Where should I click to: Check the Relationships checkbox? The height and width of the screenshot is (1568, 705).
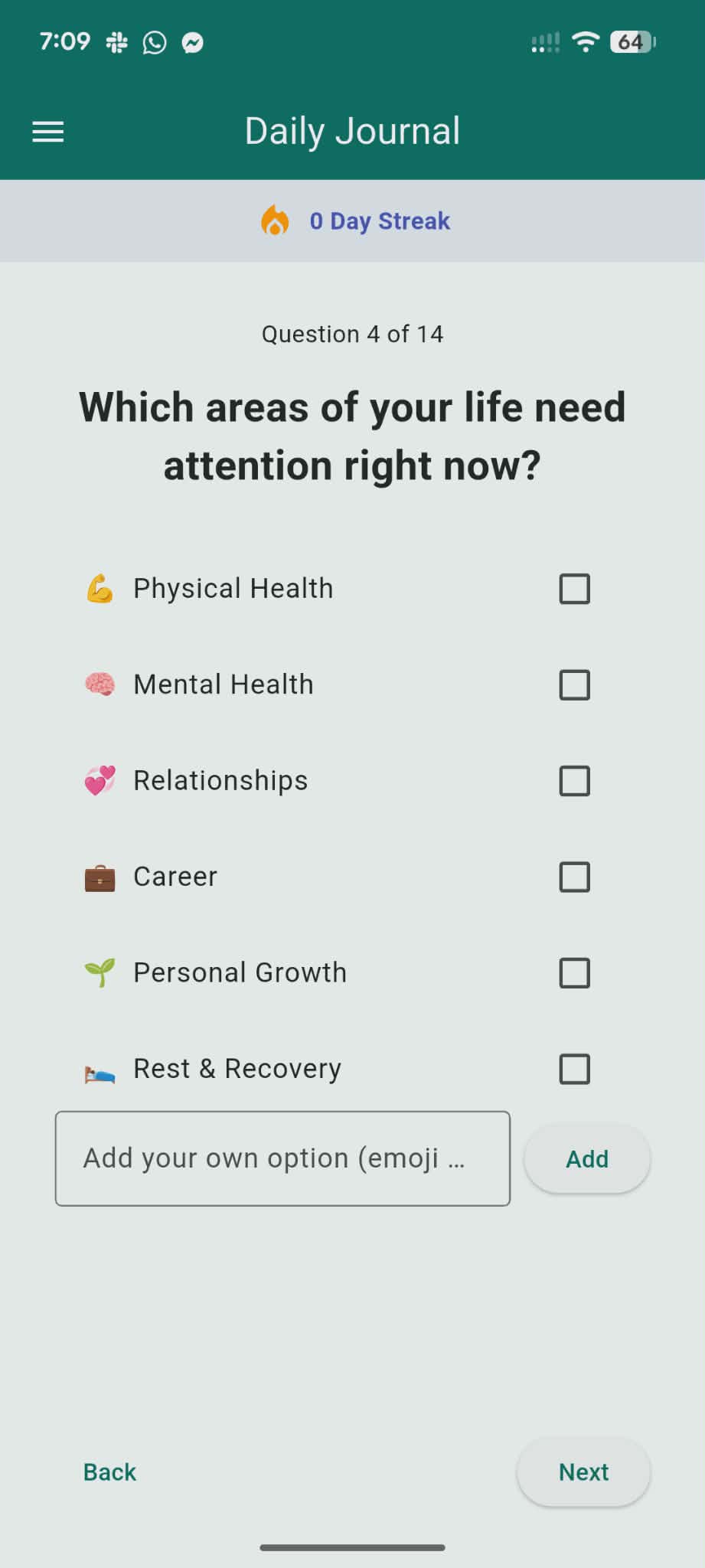[x=574, y=782]
